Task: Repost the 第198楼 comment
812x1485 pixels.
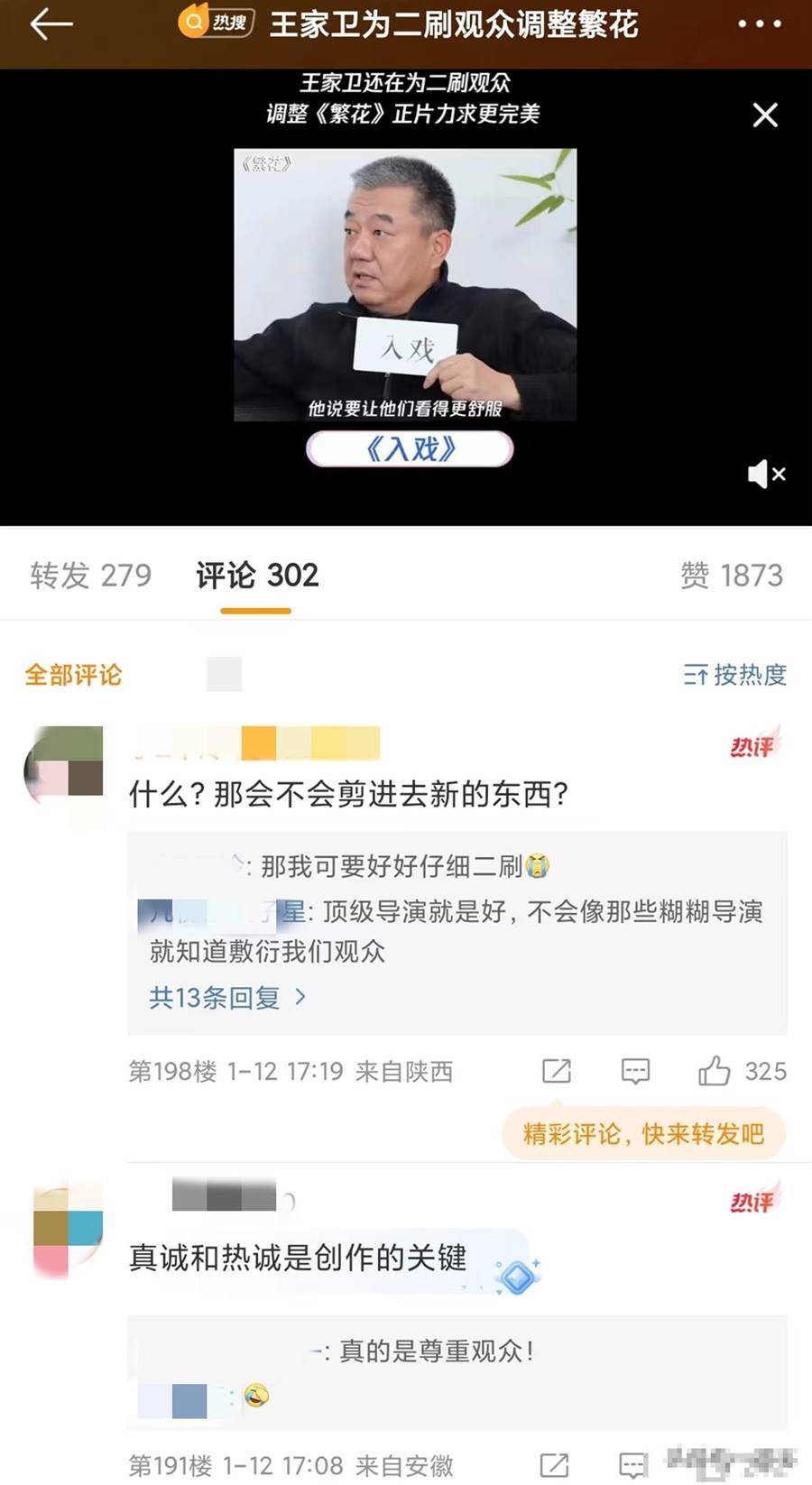Action: 556,1071
